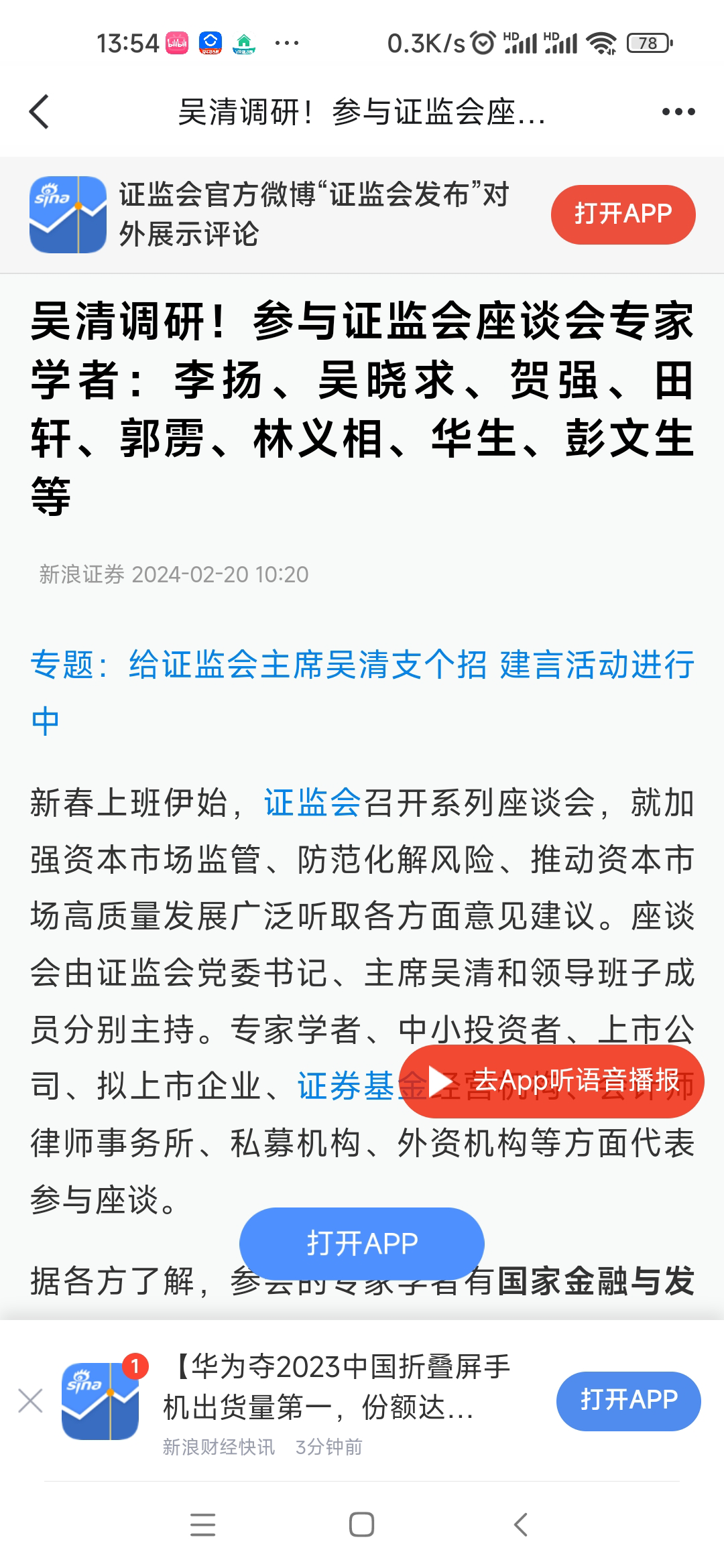Go to the system home screen
Screen dimensions: 724x1568
click(361, 1525)
